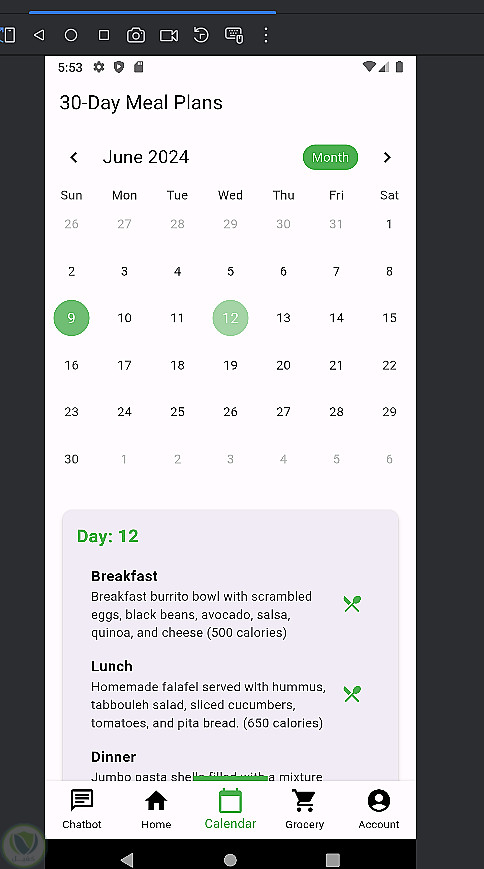Screen dimensions: 484x869
Task: Select June 12 on the calendar
Action: tap(230, 318)
